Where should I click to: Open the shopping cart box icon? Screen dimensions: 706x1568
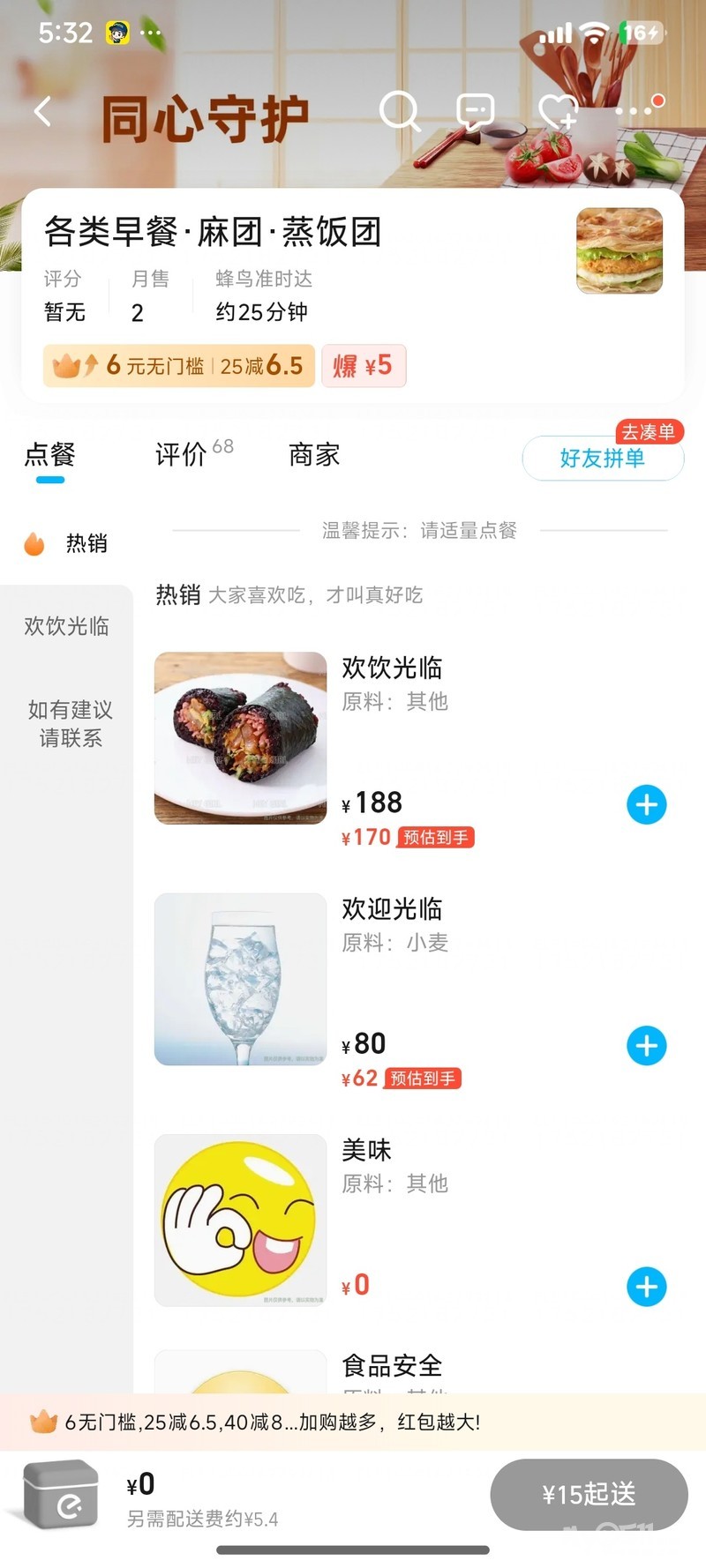60,1494
